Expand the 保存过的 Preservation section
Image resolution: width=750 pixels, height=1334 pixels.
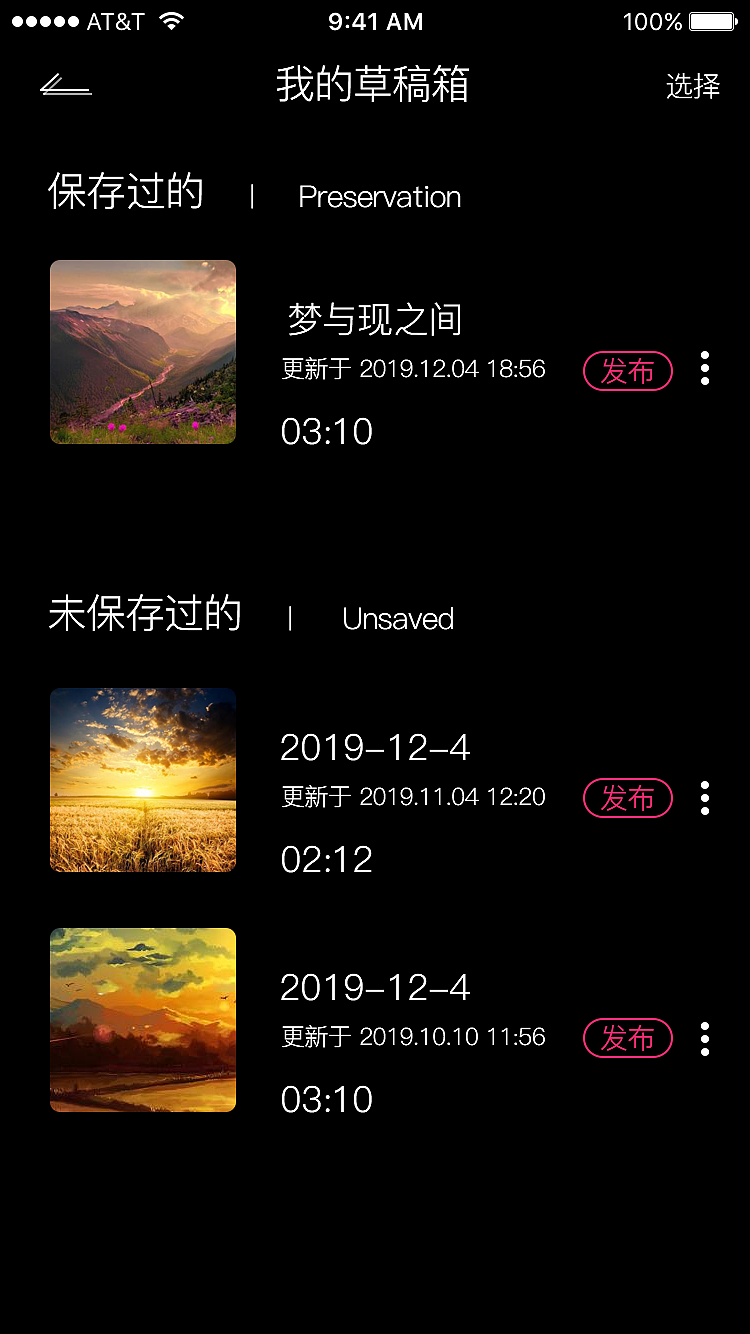pos(125,192)
